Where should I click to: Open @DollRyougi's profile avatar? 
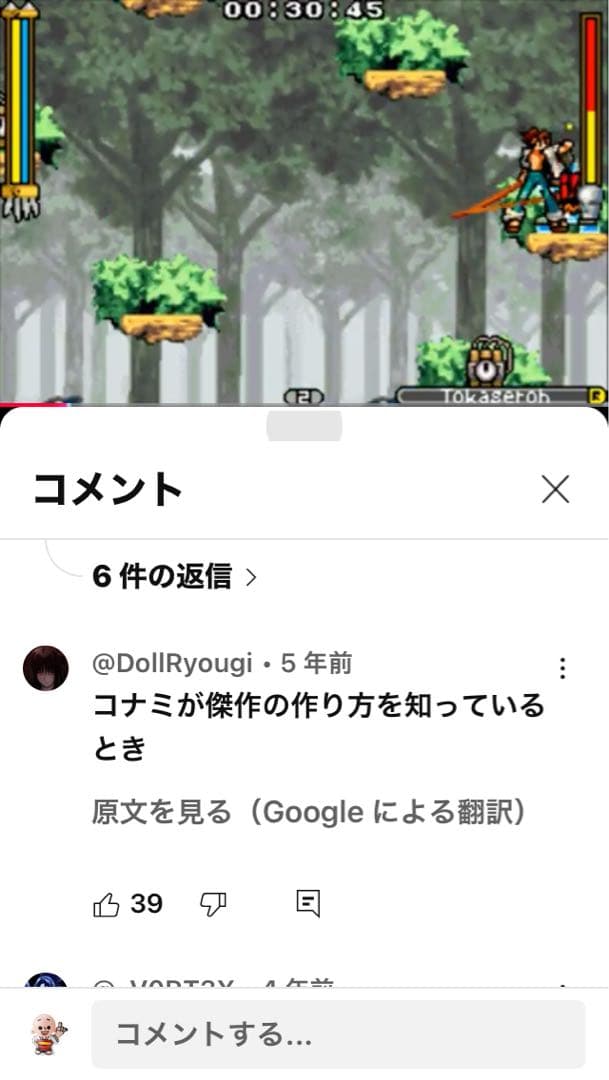(46, 668)
